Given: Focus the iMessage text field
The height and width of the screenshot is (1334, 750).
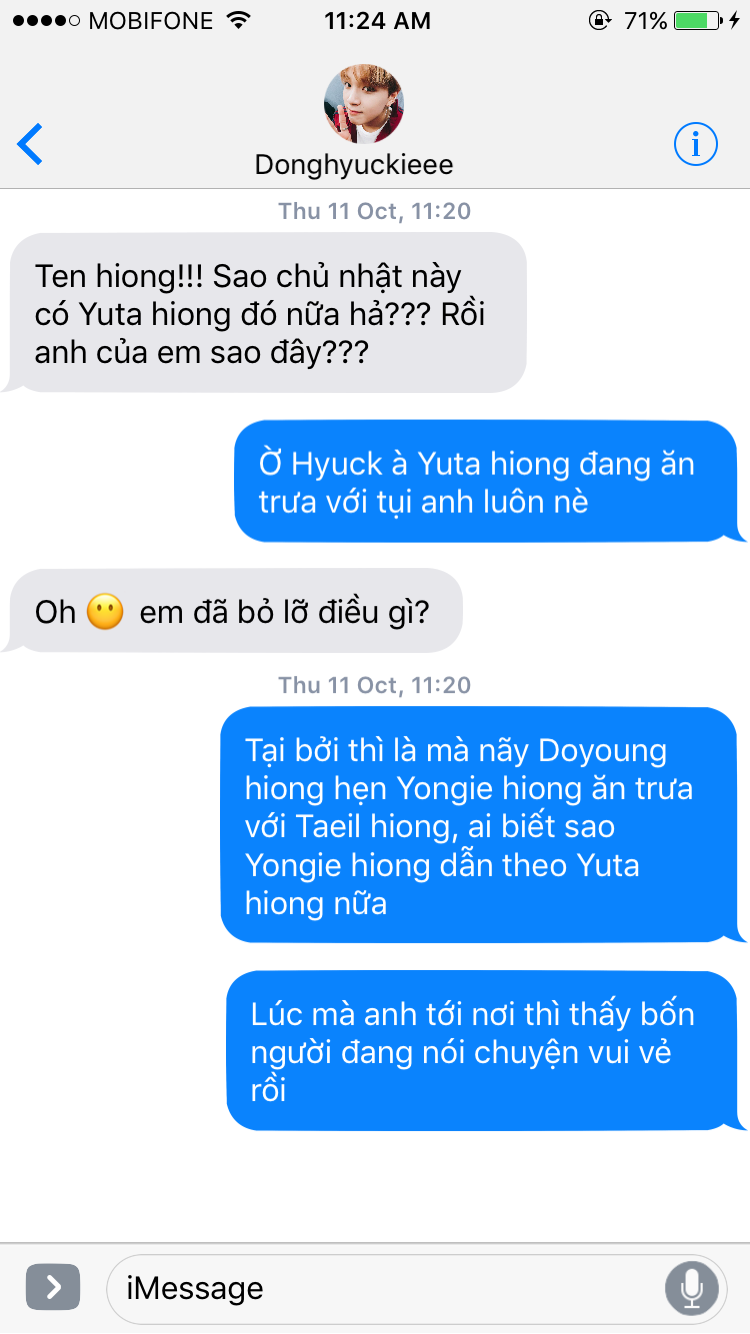Looking at the screenshot, I should click(385, 1288).
